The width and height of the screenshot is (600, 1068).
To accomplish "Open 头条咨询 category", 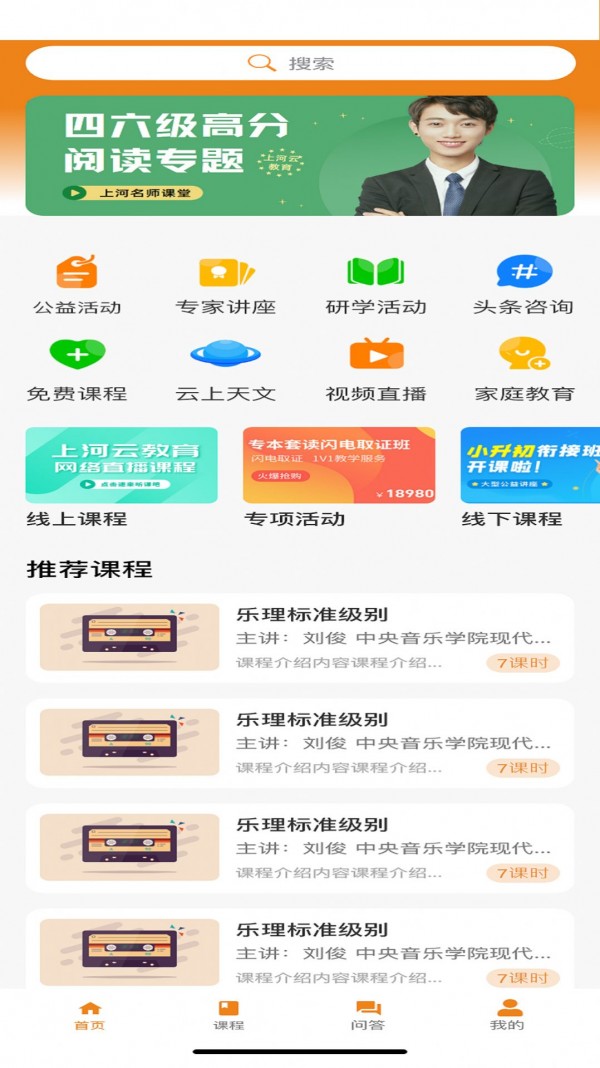I will [524, 284].
